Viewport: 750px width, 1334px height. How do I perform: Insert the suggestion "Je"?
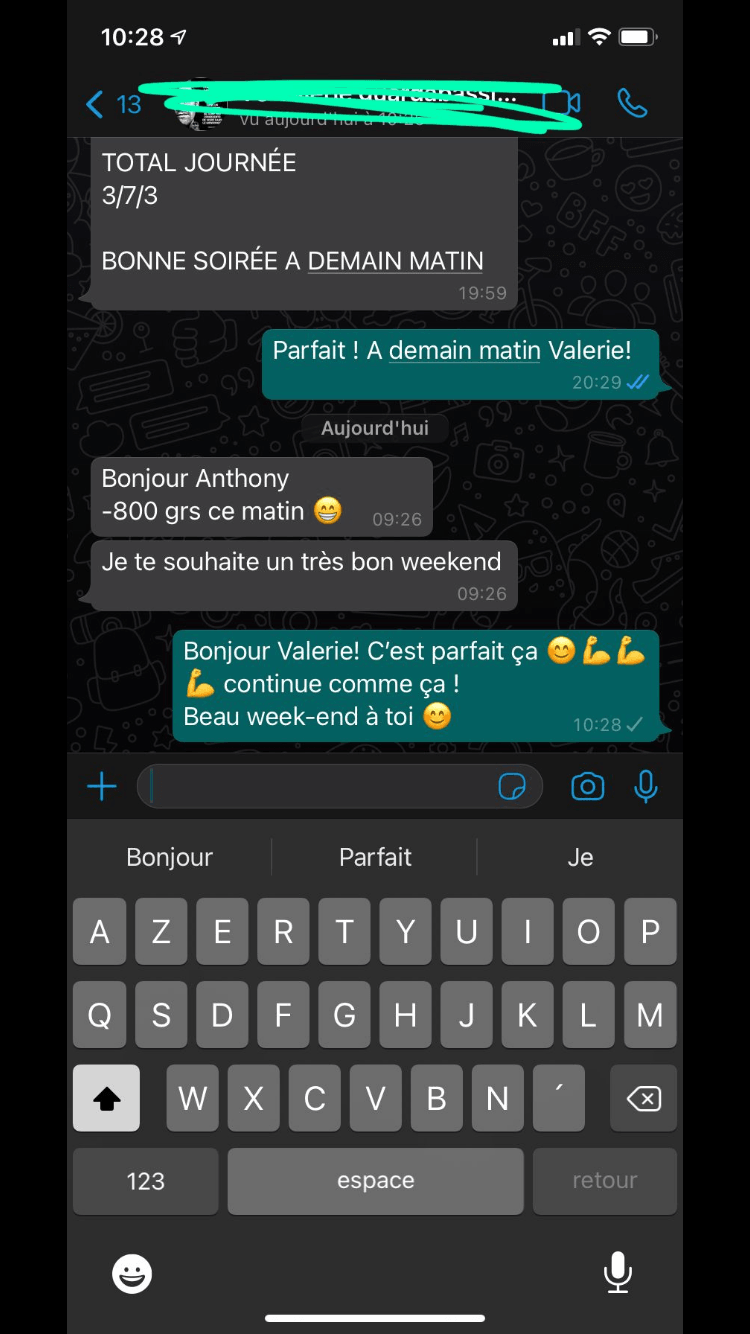point(580,857)
